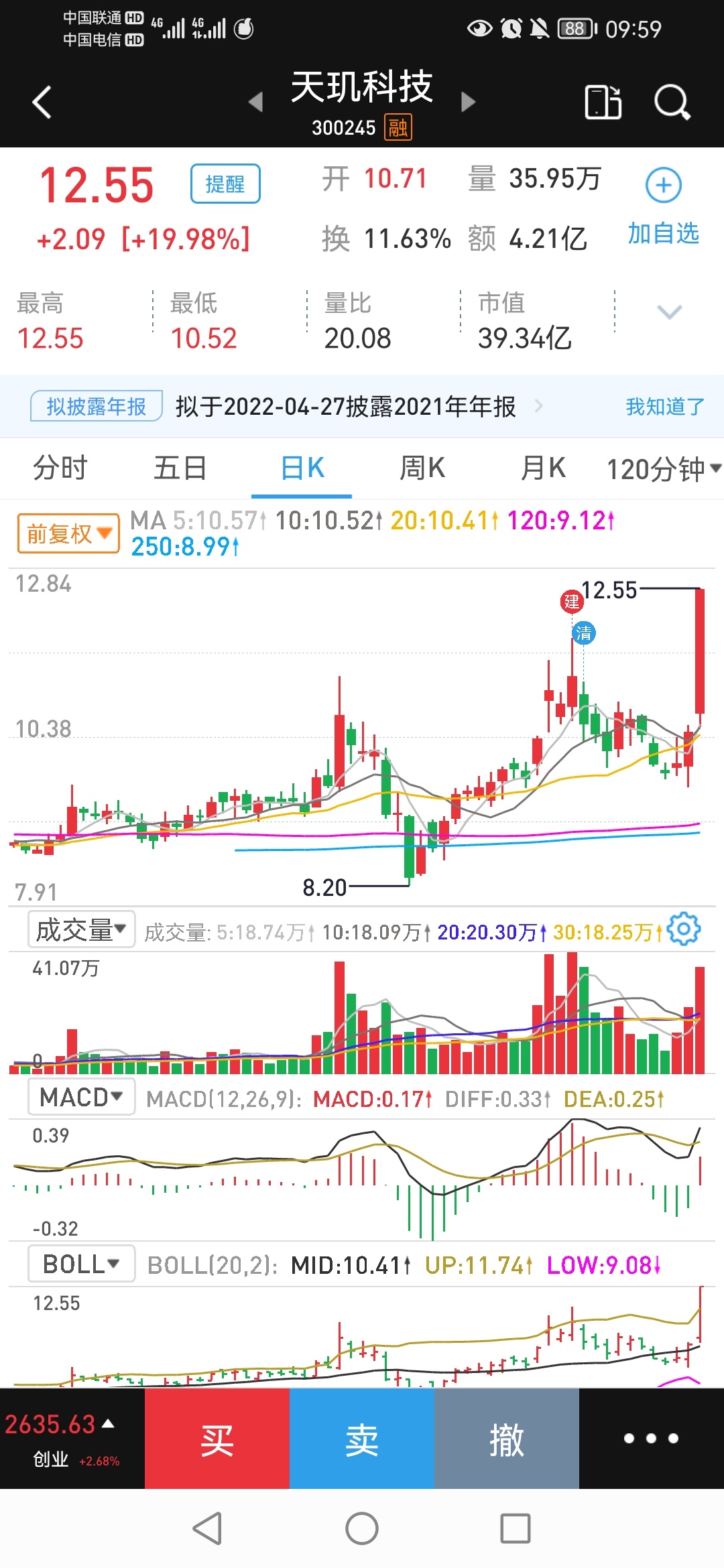The image size is (724, 1568).
Task: Select the 周K tab
Action: 422,468
